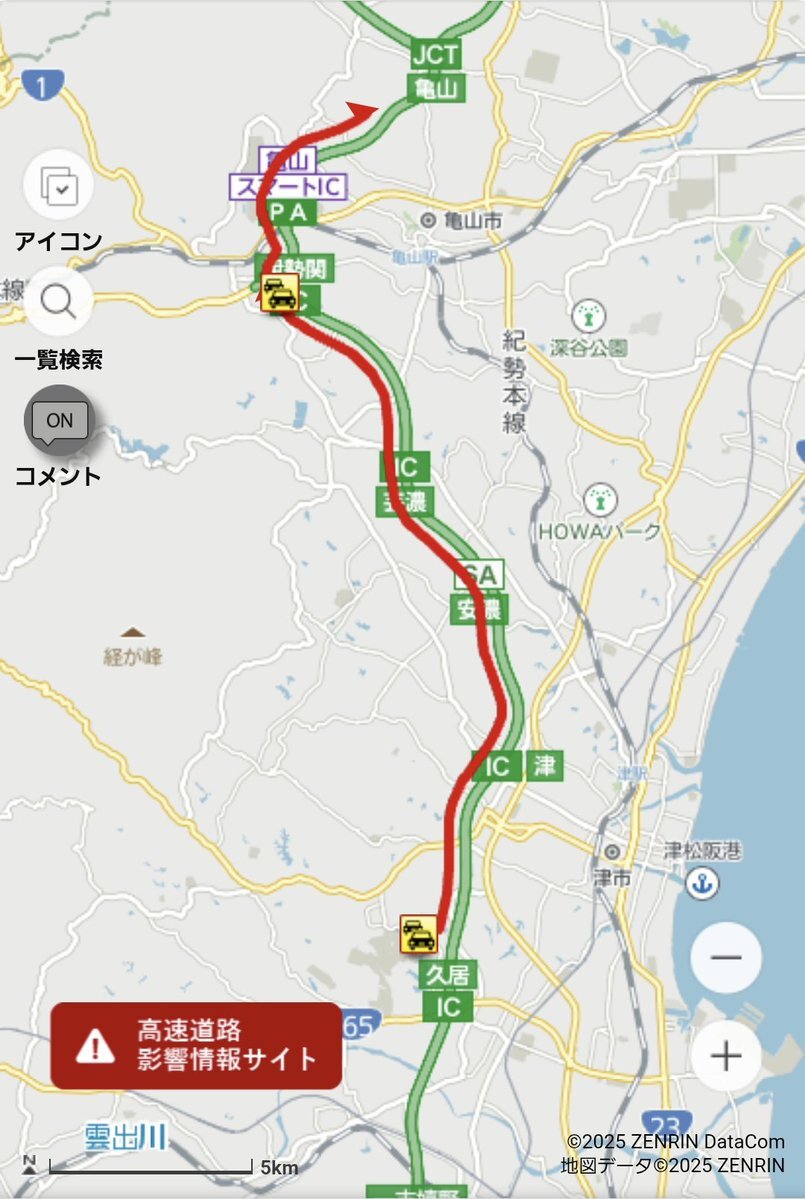
Task: Open the アイコン icon selection button
Action: tap(58, 185)
